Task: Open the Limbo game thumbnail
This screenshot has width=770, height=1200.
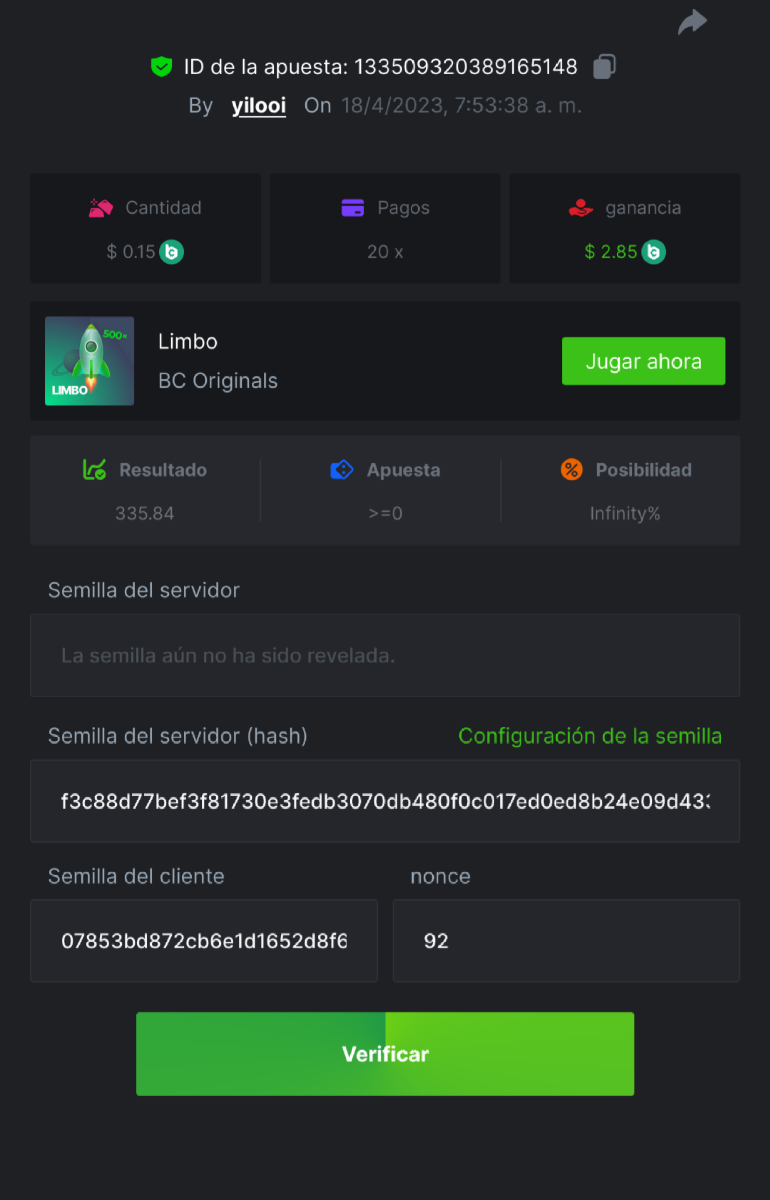Action: point(89,361)
